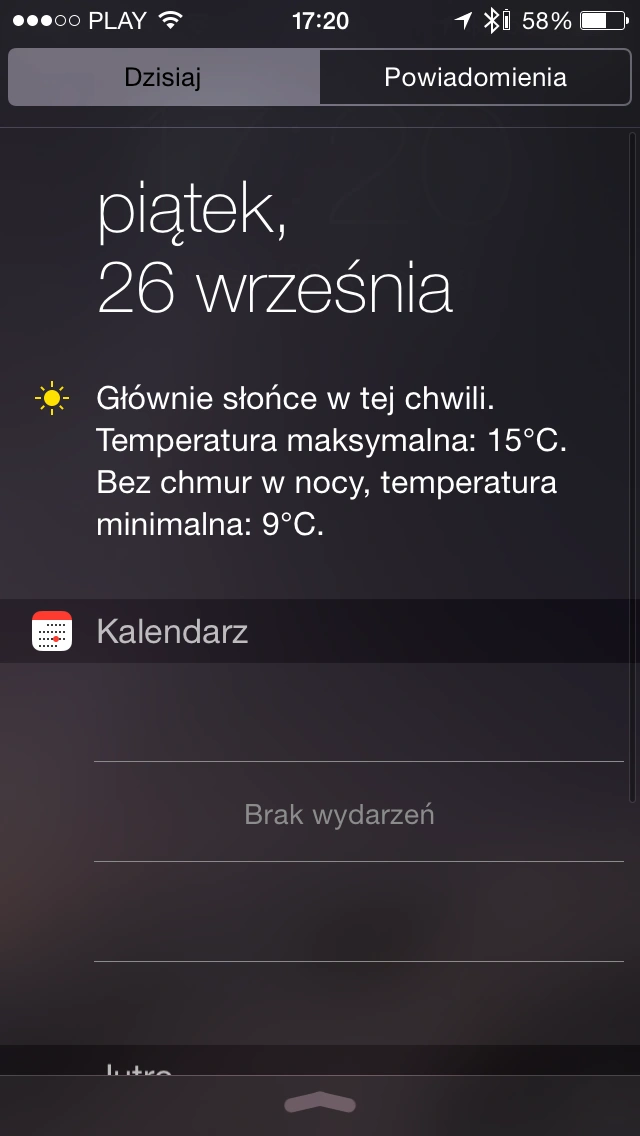Open the weather summary for today
This screenshot has width=640, height=1136.
tap(325, 463)
